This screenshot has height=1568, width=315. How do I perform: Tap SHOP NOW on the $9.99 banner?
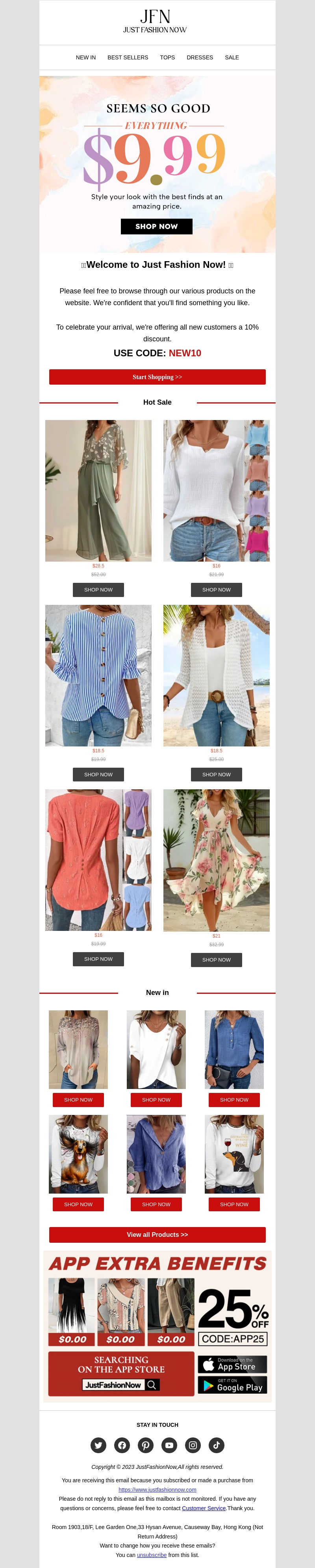157,227
